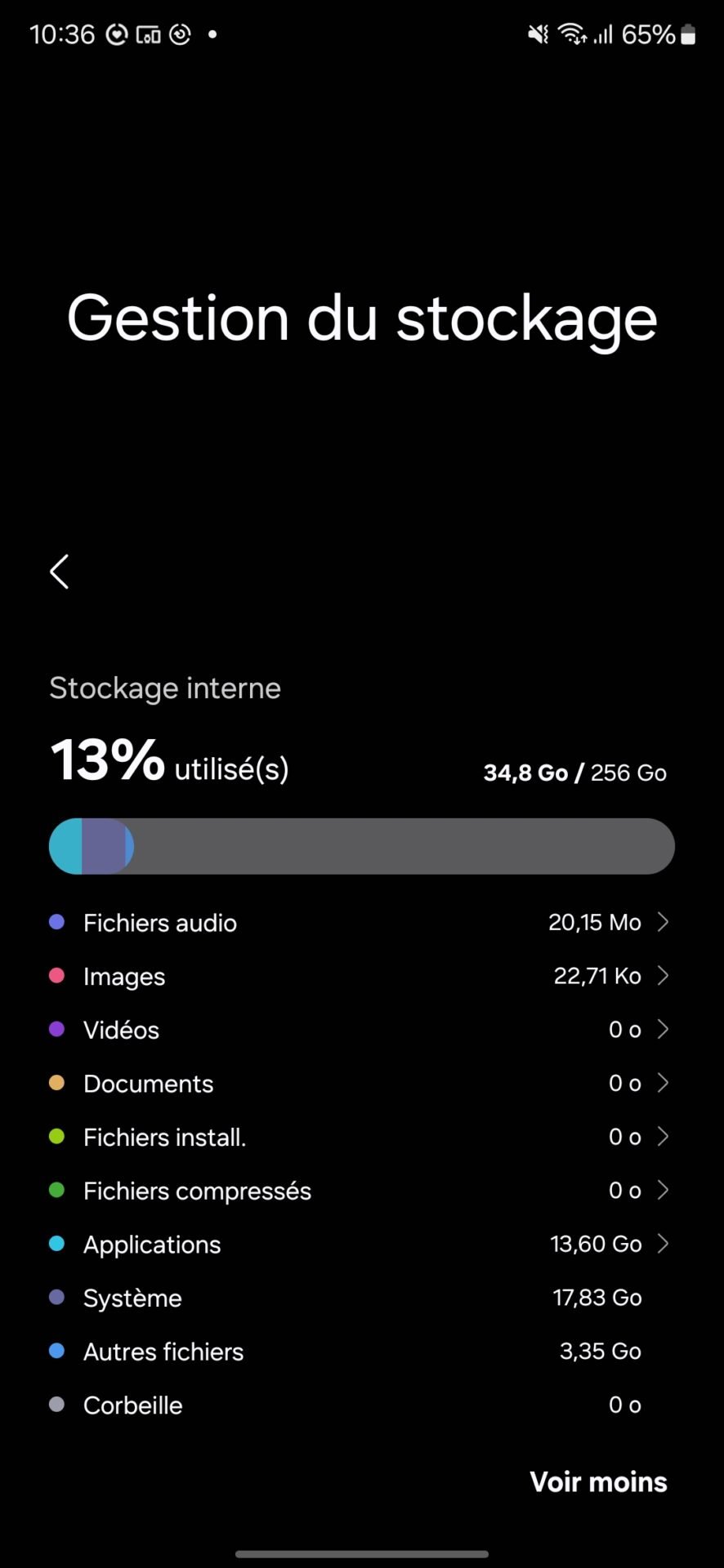This screenshot has width=724, height=1568.
Task: View Applications storage details
Action: pos(362,1245)
